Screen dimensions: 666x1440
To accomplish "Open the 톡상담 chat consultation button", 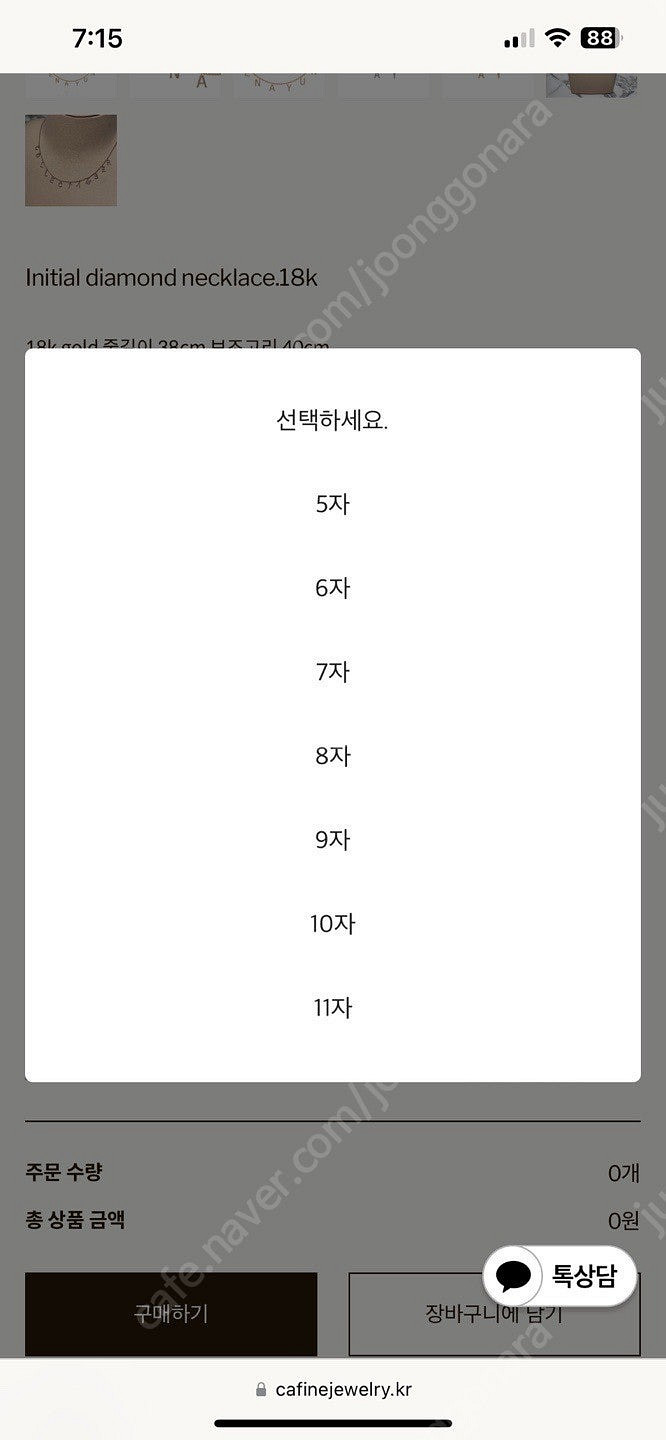I will click(560, 1275).
